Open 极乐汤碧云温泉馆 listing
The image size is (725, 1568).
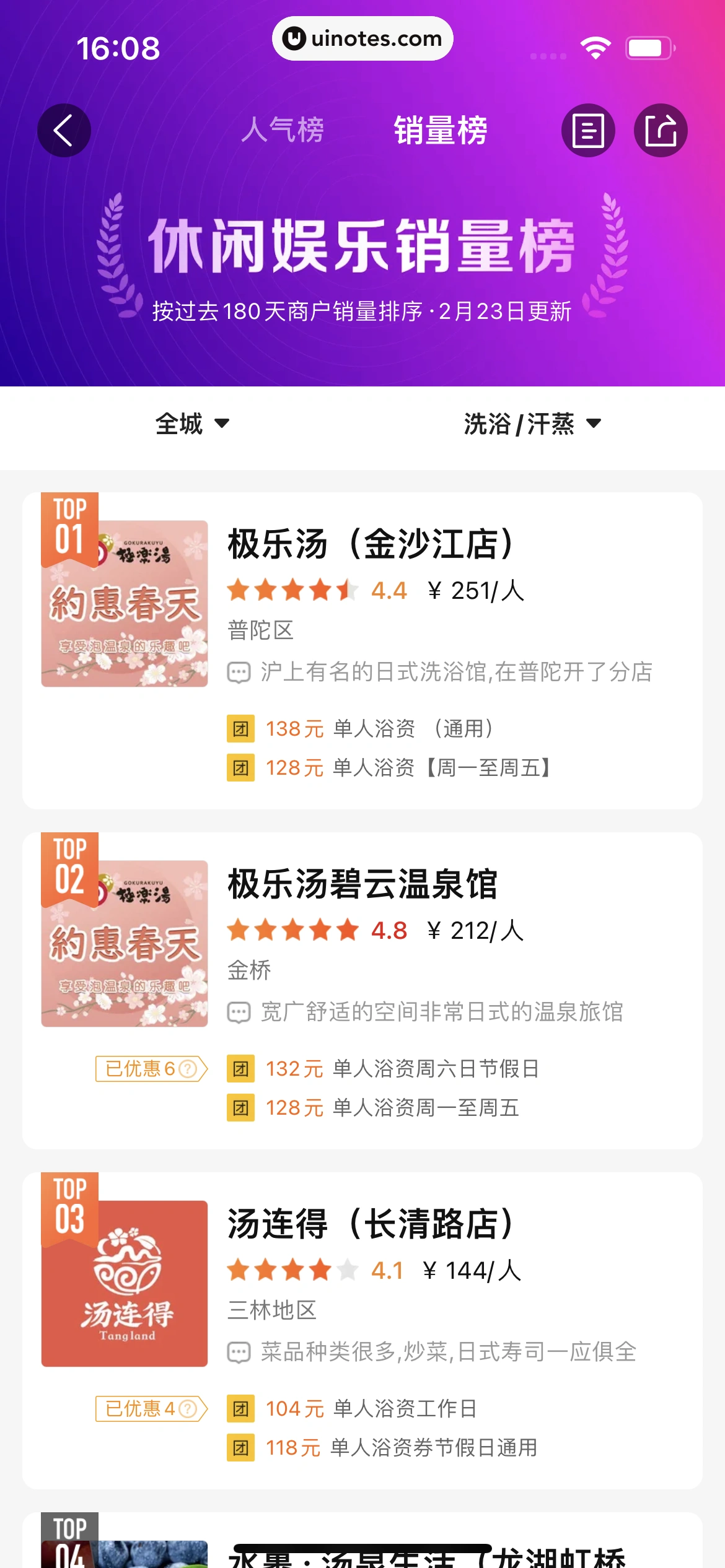click(x=362, y=884)
